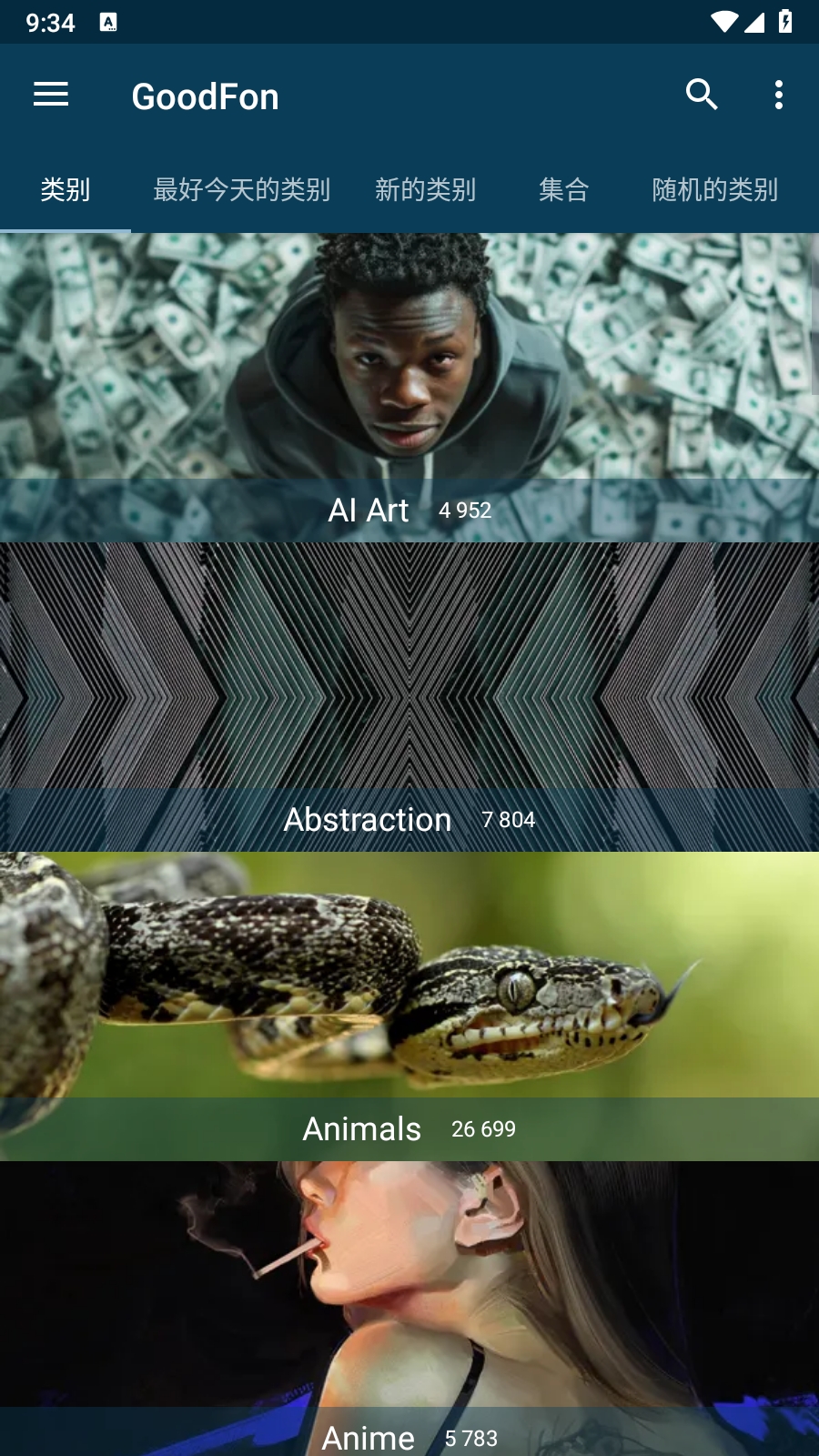
Task: Open the search icon
Action: point(702,95)
